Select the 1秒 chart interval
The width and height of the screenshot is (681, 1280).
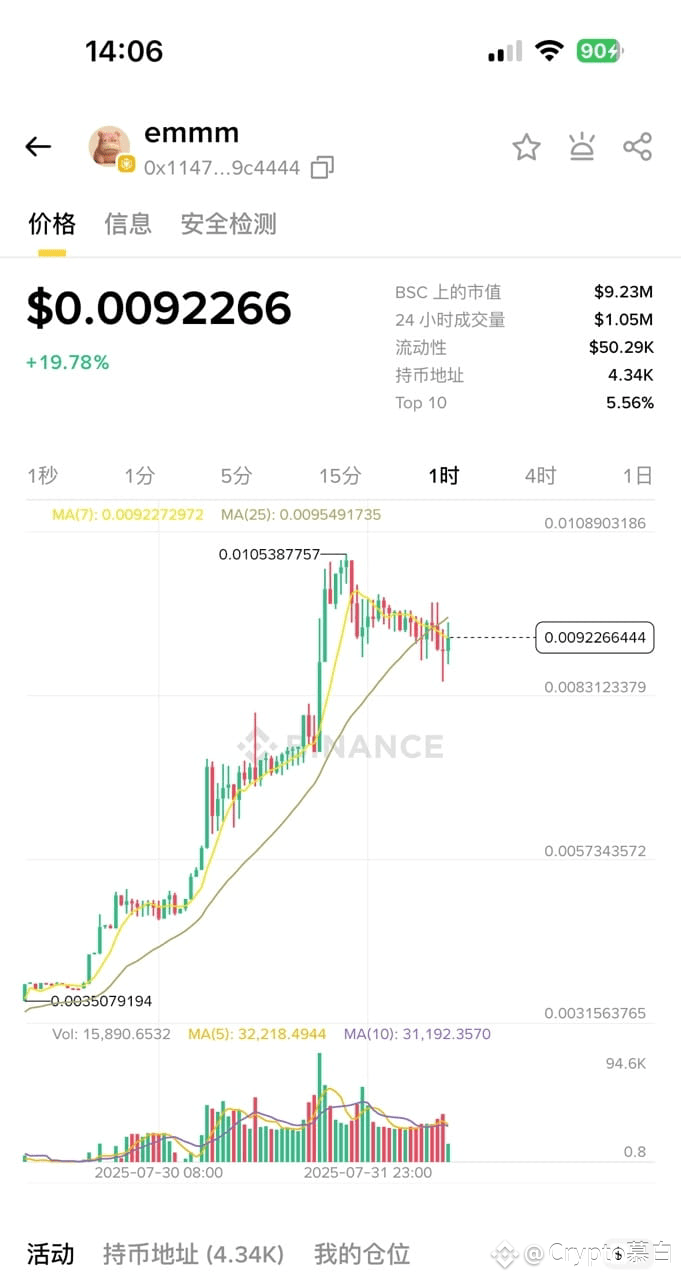(42, 476)
